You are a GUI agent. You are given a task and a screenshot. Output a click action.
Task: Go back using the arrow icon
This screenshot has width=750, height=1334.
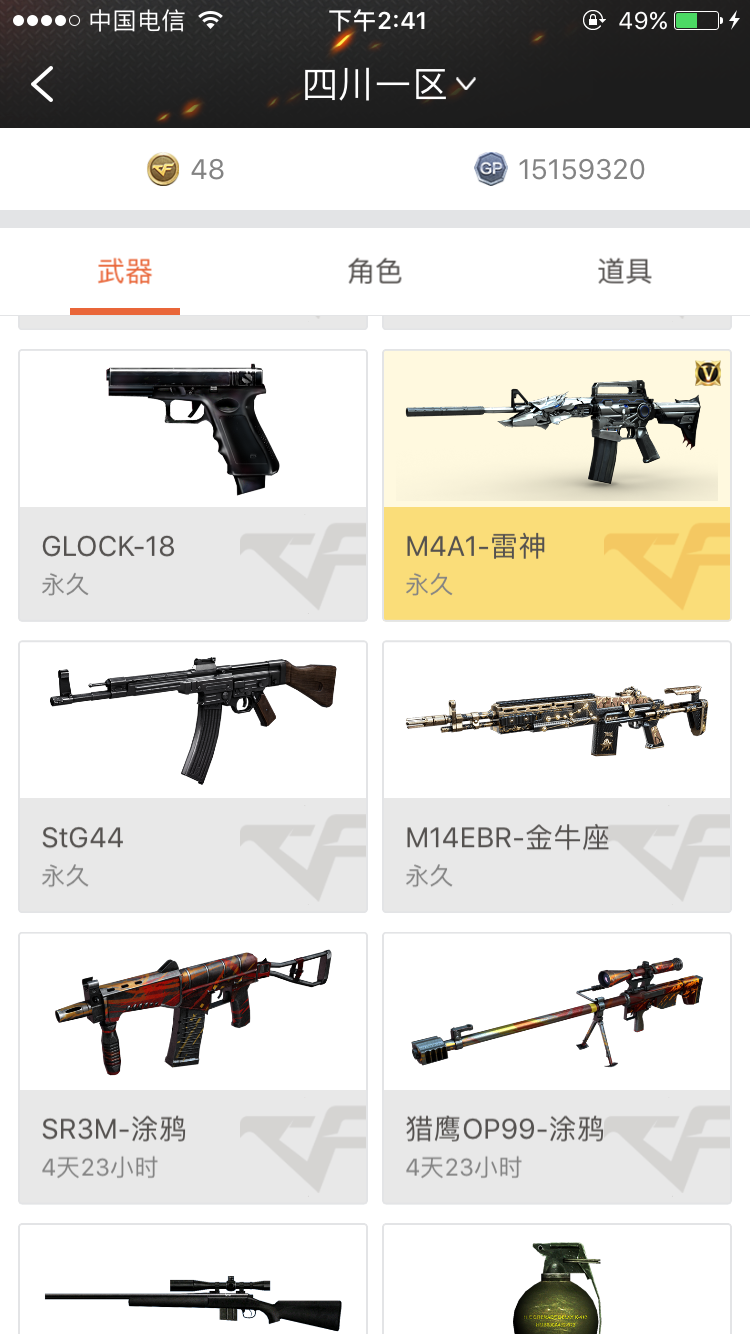42,85
